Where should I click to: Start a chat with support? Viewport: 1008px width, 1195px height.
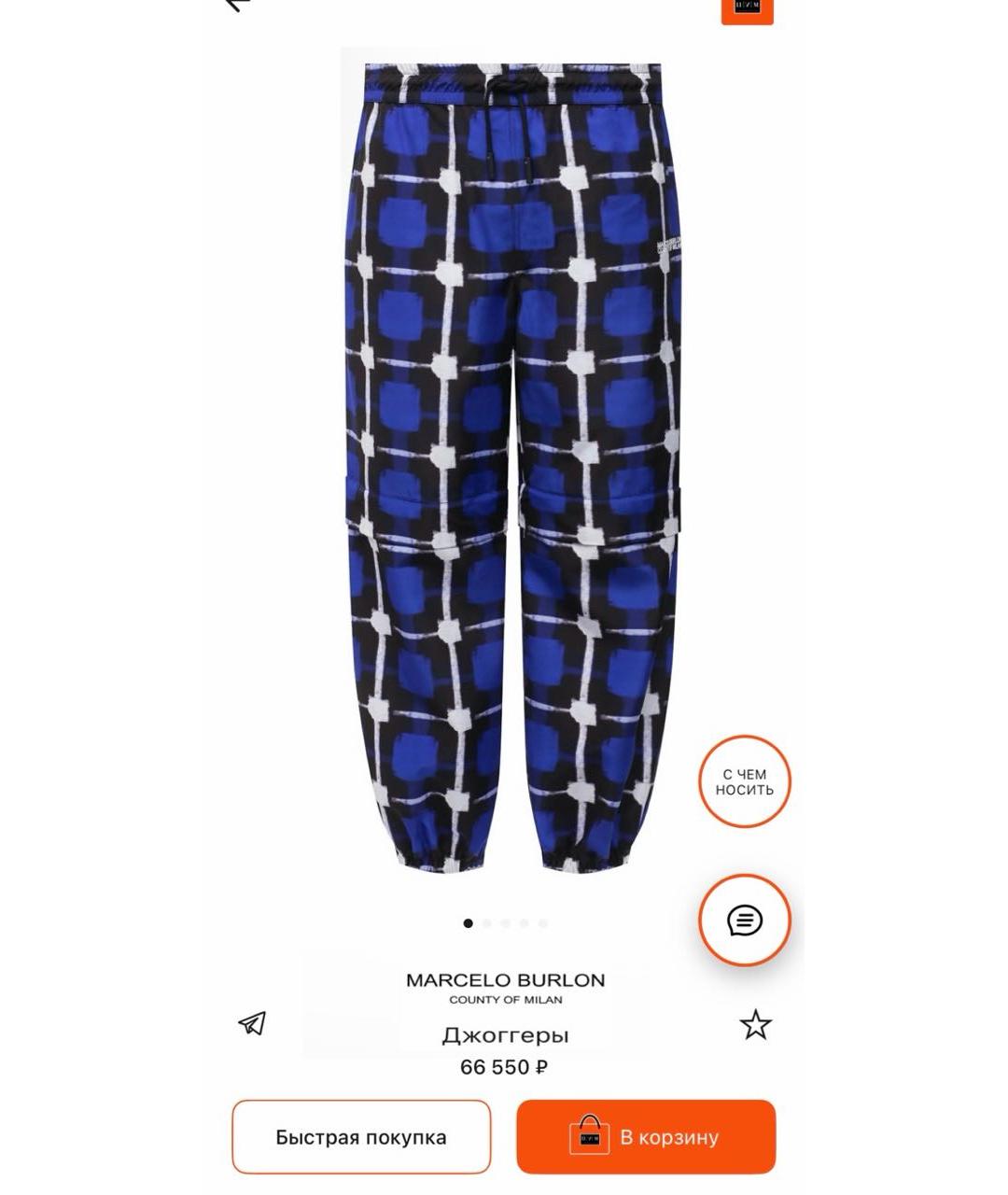point(745,920)
